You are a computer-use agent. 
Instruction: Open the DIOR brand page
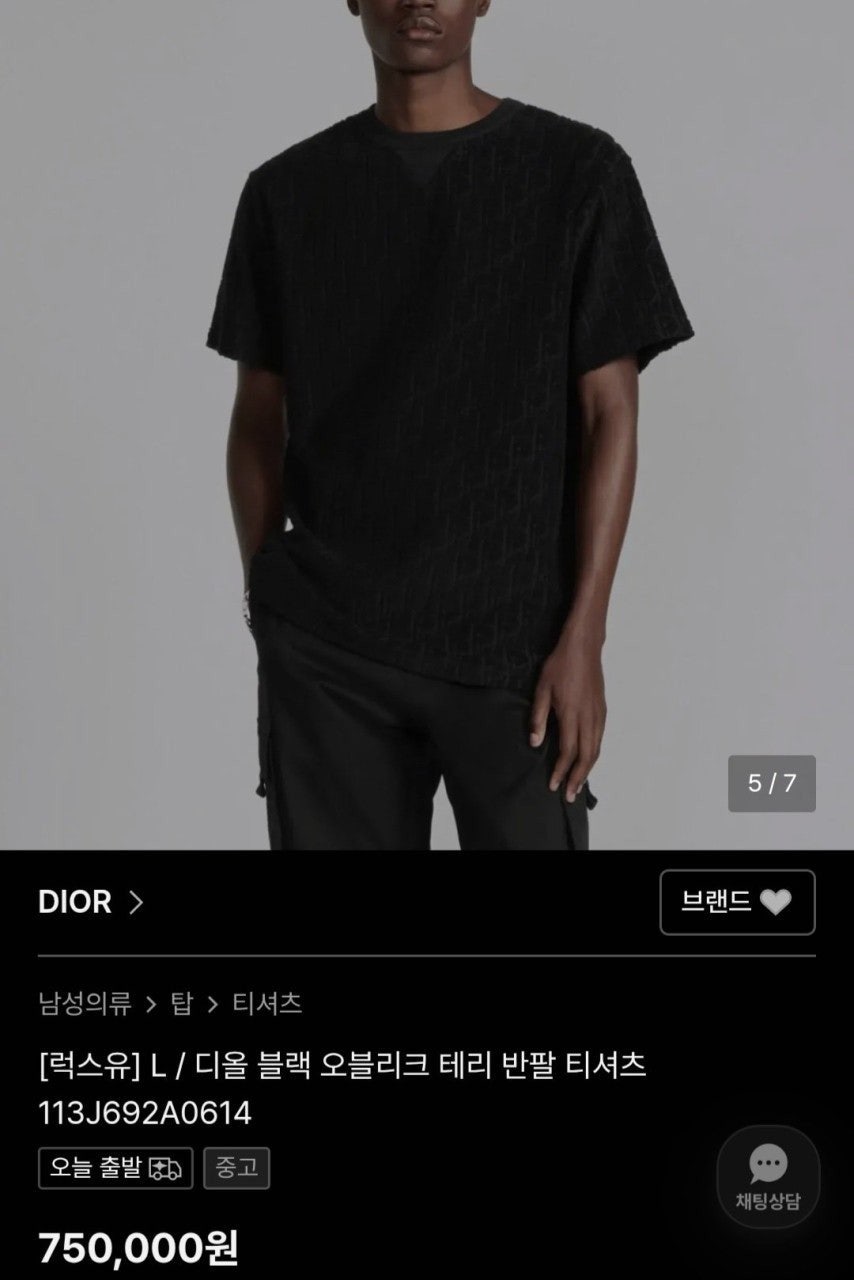click(x=90, y=902)
